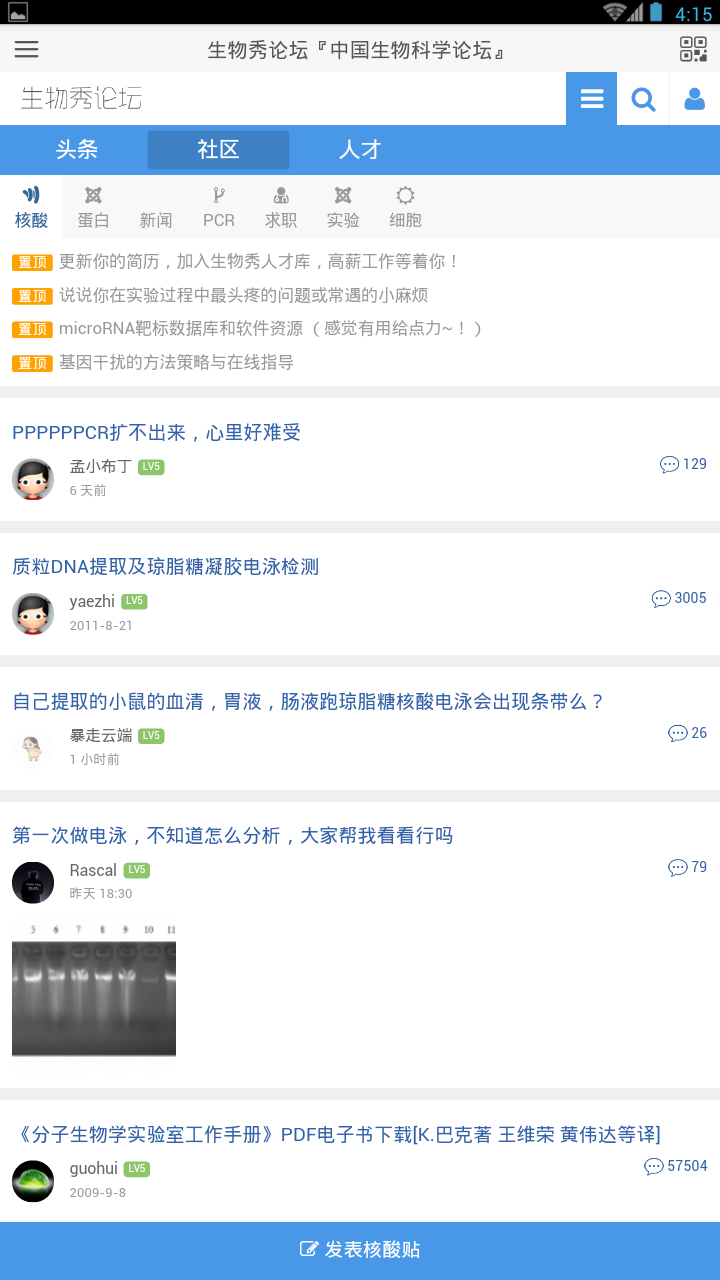
Task: Switch to the 人才 tab
Action: (360, 150)
